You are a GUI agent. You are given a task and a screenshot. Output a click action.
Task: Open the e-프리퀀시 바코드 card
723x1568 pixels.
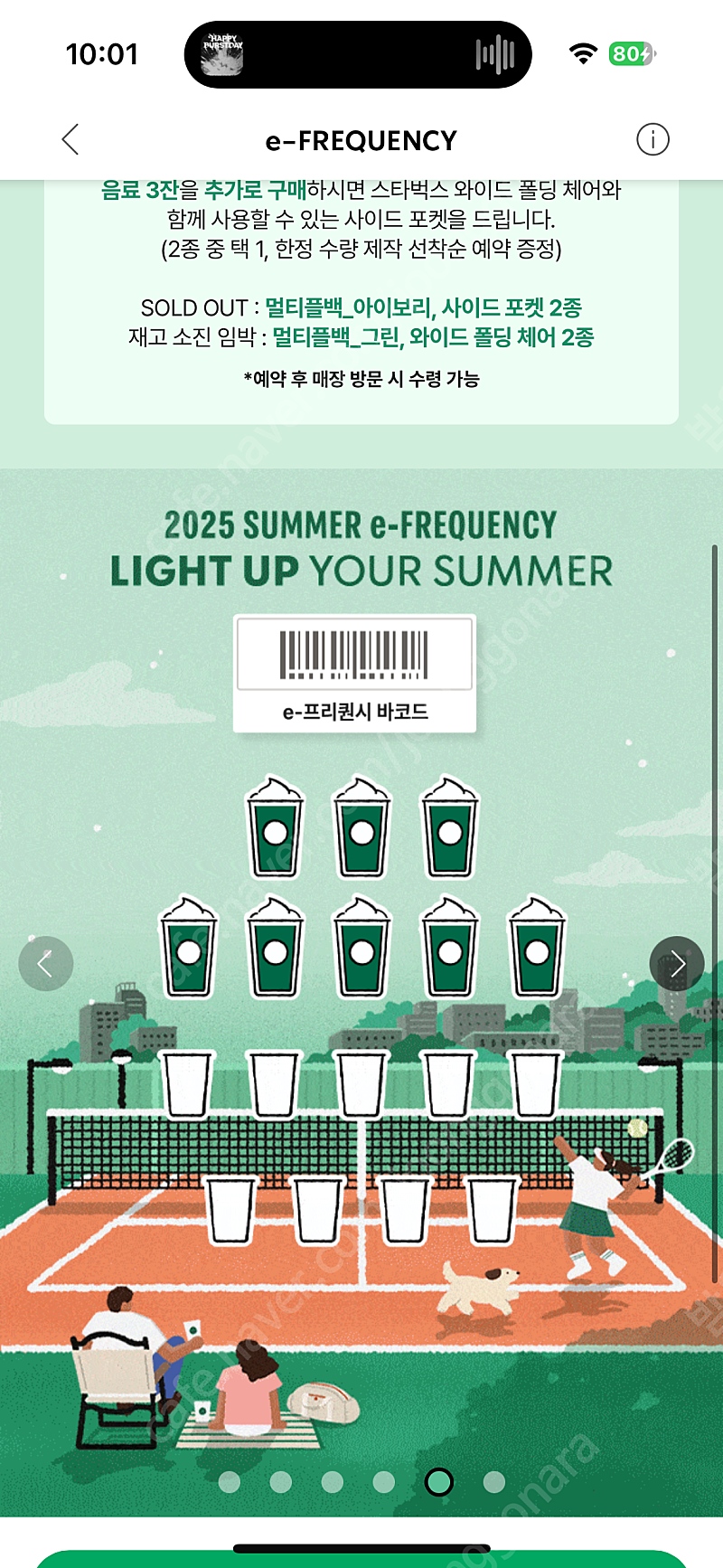(x=354, y=674)
